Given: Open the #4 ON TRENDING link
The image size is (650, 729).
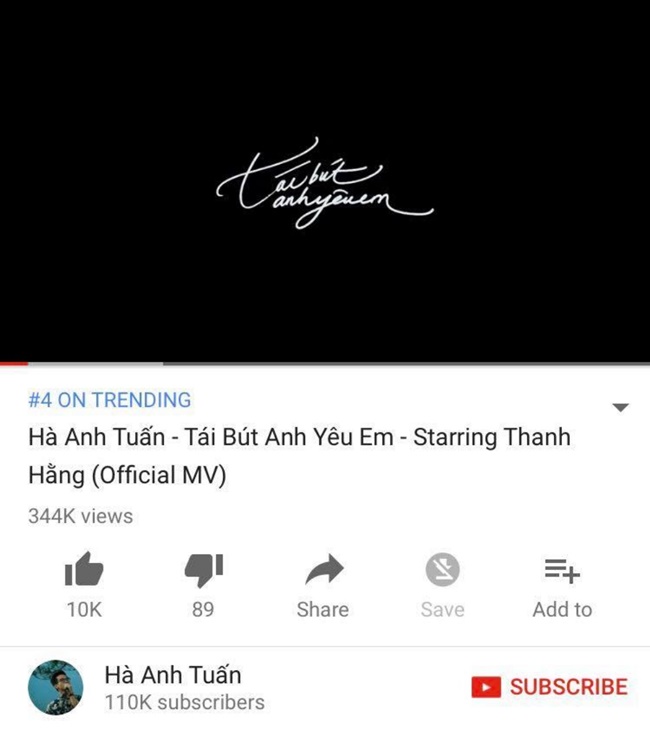Looking at the screenshot, I should tap(109, 400).
